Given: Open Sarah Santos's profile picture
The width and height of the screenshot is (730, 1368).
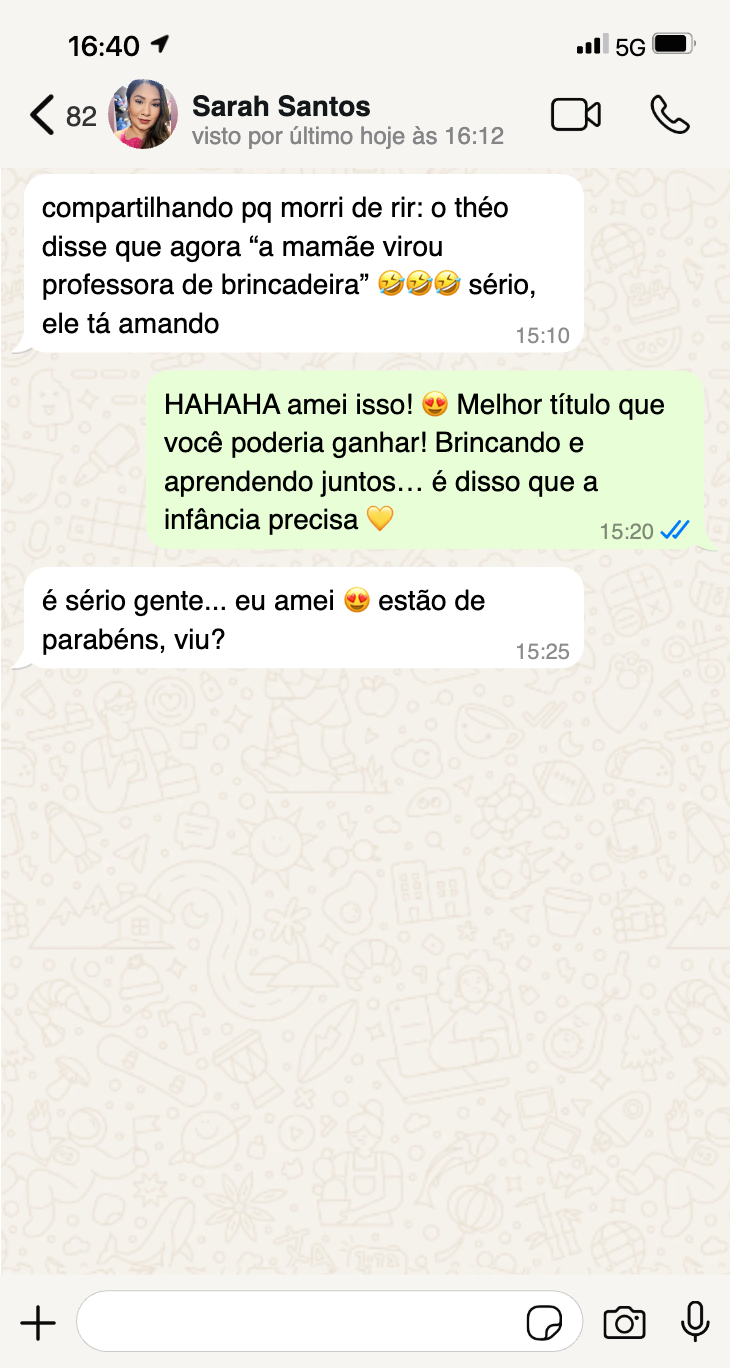Looking at the screenshot, I should pos(142,115).
